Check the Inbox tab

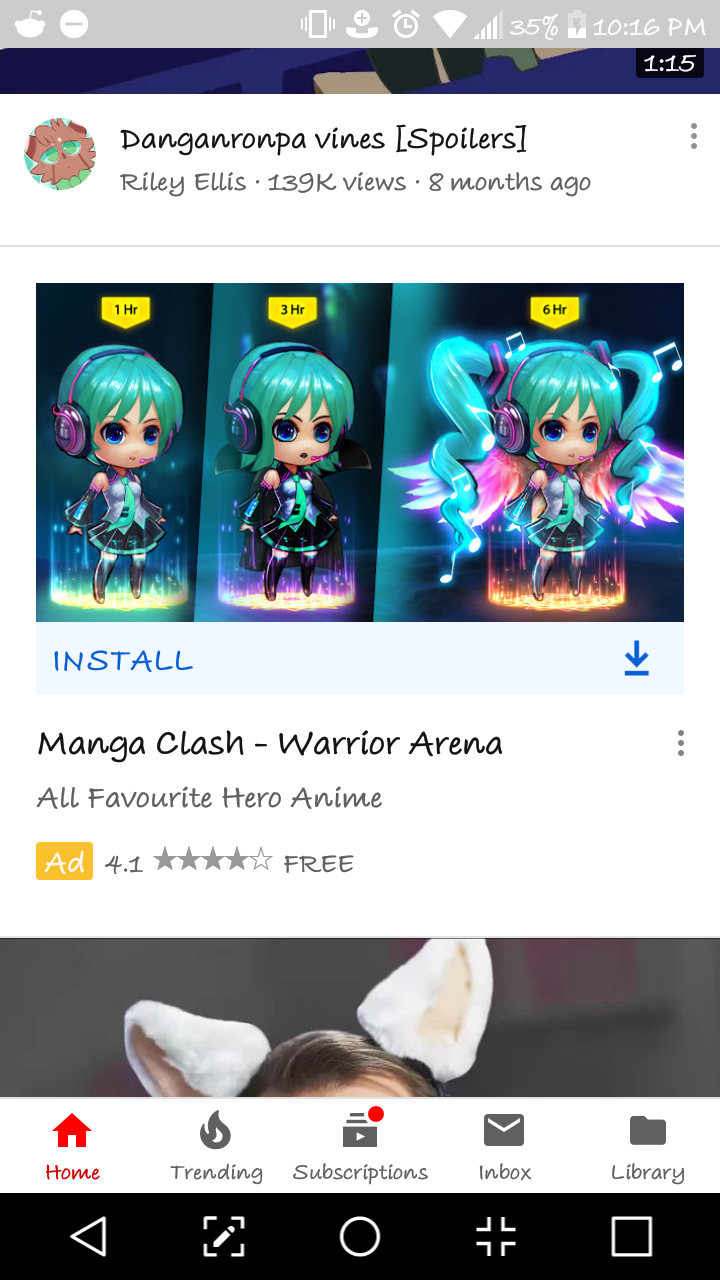[x=504, y=1147]
